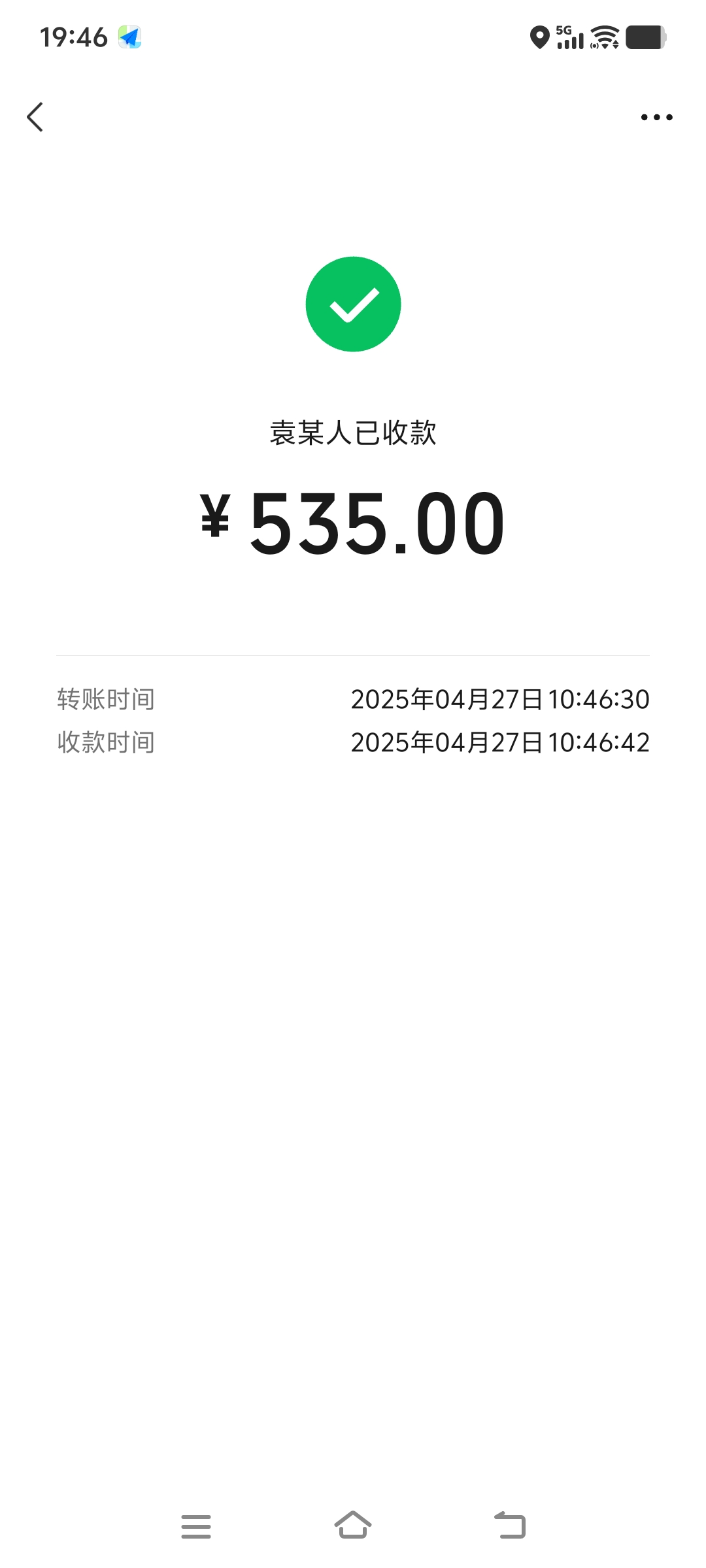Go back from the transfer receipt
This screenshot has width=706, height=1568.
[x=35, y=118]
